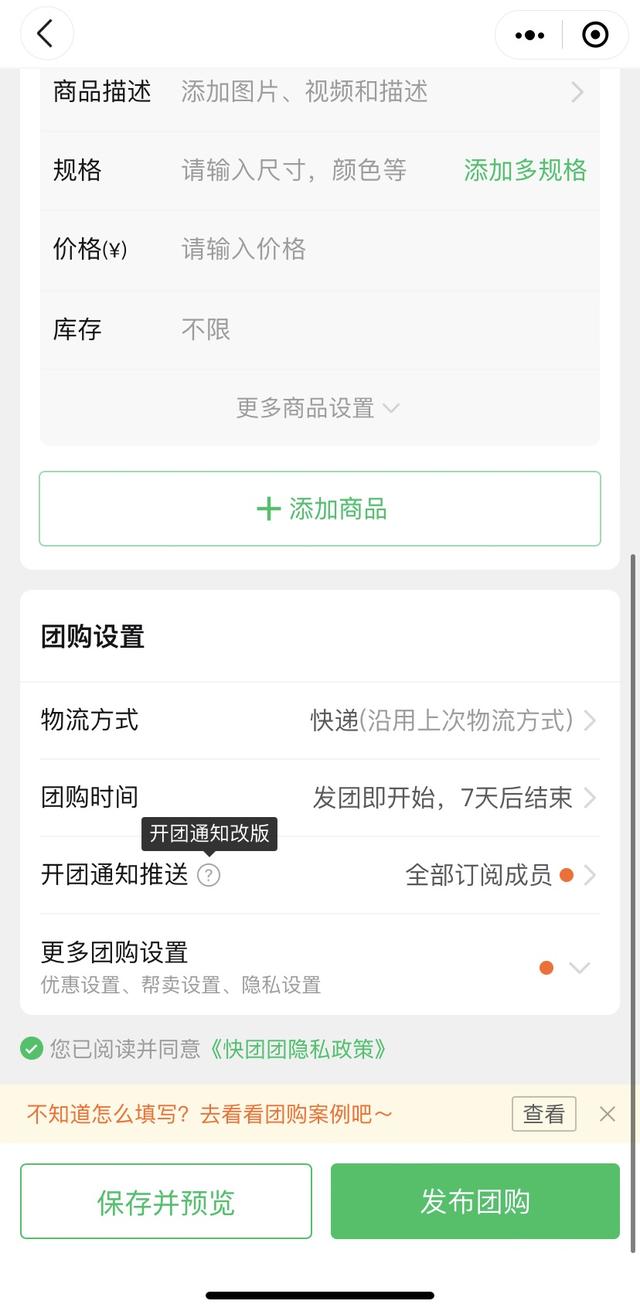The width and height of the screenshot is (640, 1311).
Task: Tap 添加商品 button
Action: (320, 509)
